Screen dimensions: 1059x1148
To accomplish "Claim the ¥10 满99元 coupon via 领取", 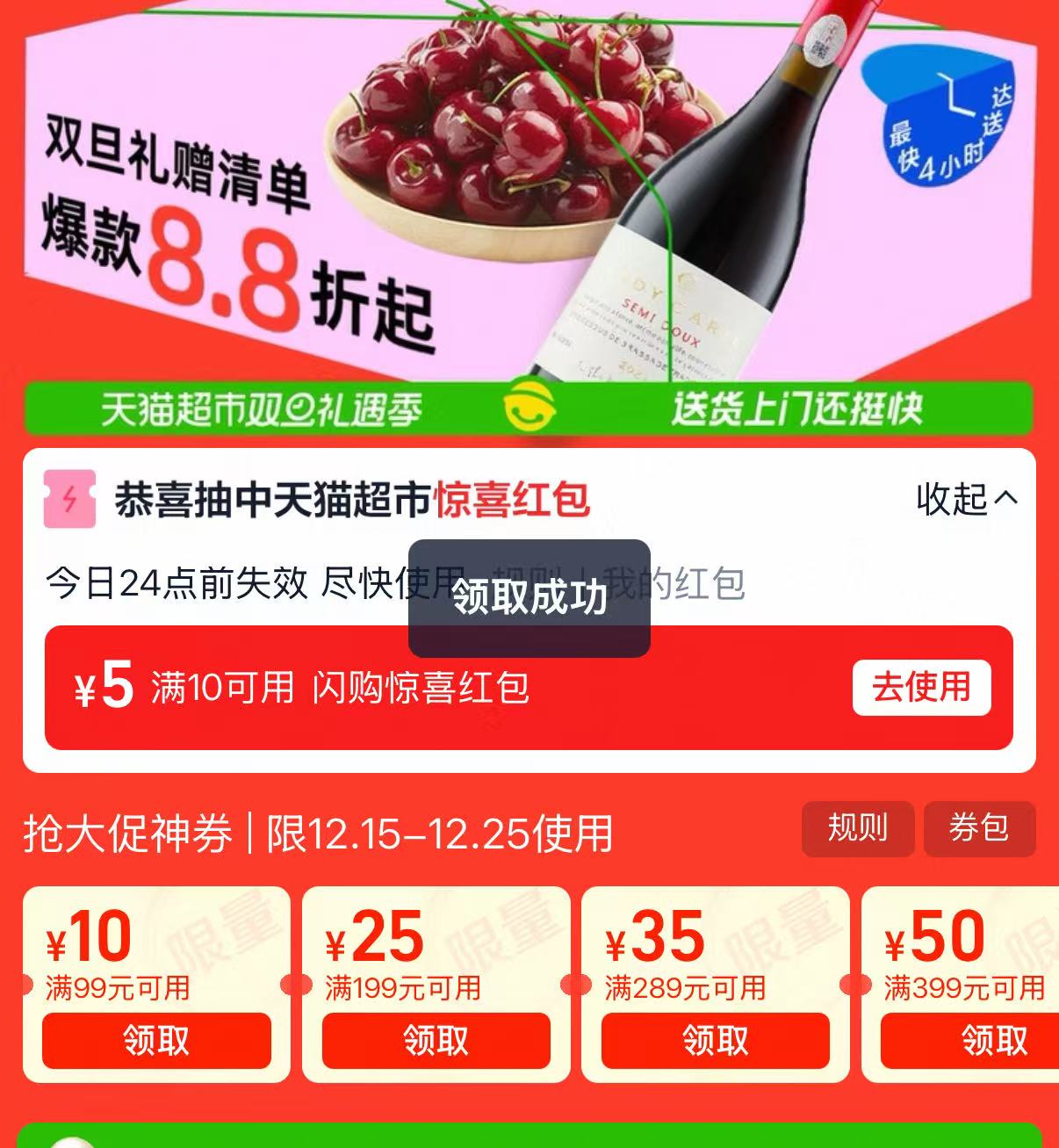I will [x=156, y=1041].
